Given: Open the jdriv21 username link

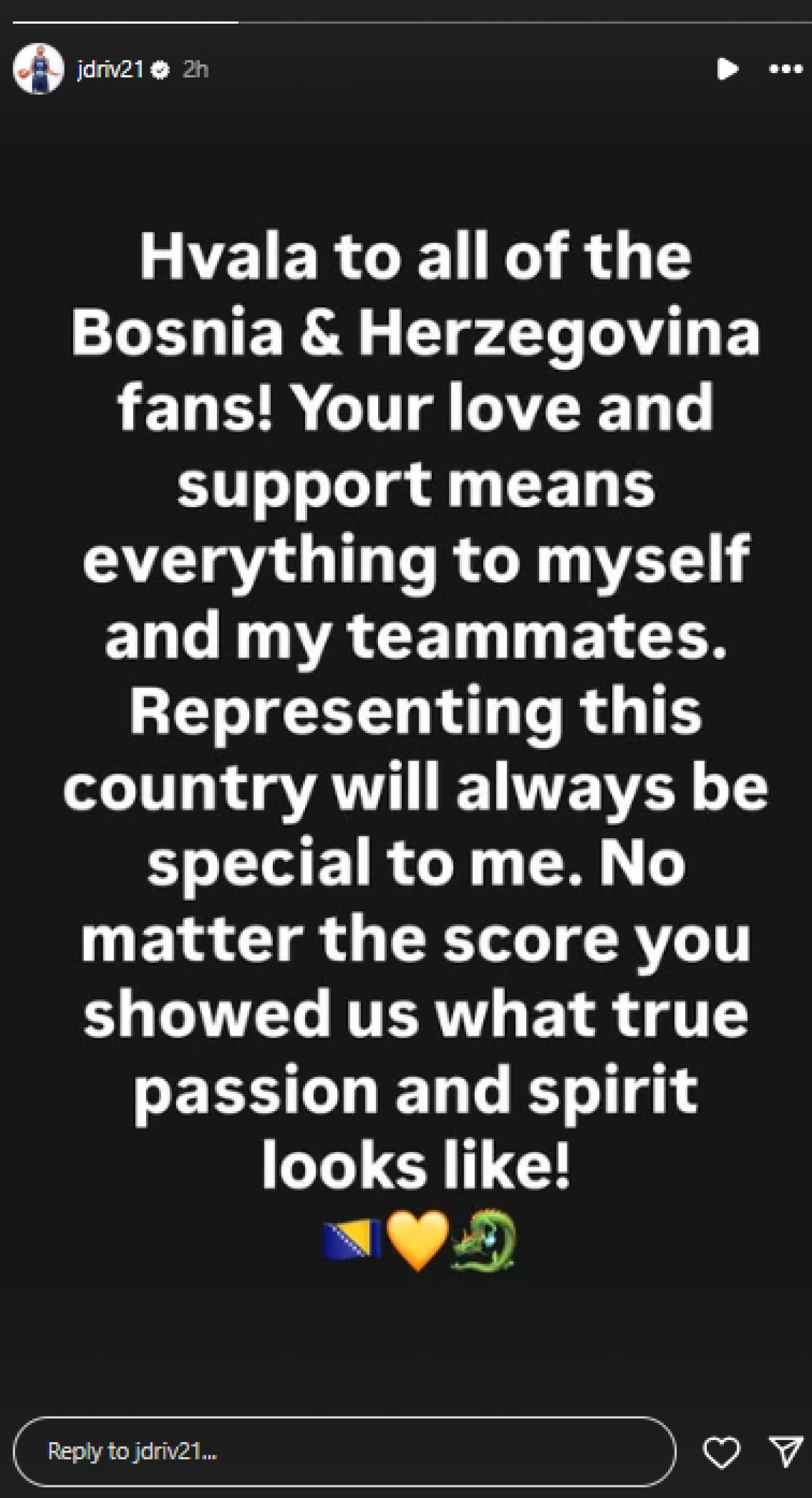Looking at the screenshot, I should click(x=110, y=69).
